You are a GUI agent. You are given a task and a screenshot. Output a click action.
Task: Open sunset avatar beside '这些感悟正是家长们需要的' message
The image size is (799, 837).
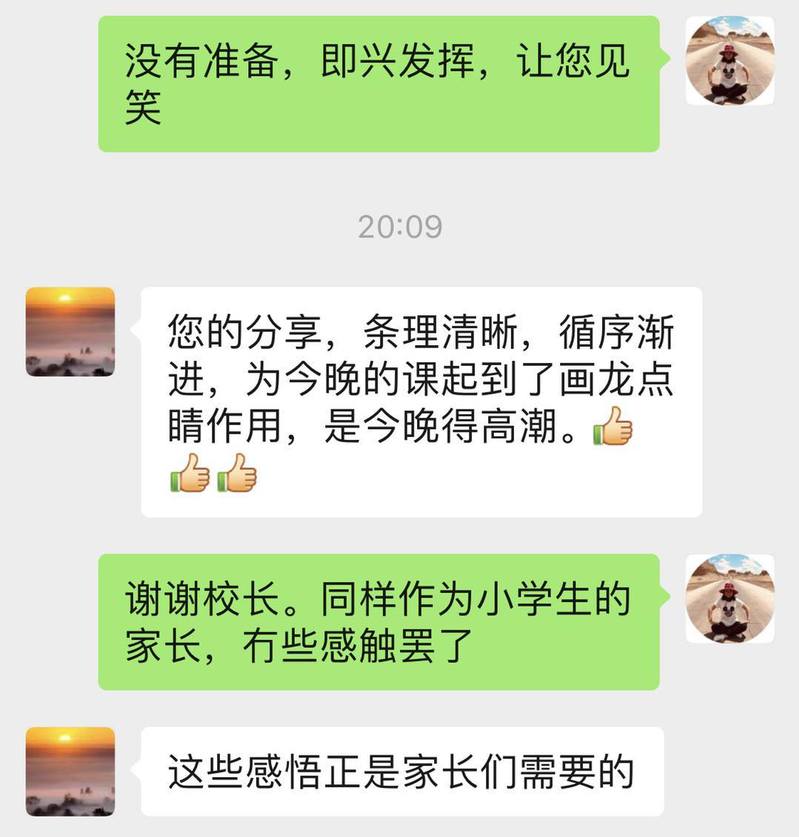coord(70,771)
